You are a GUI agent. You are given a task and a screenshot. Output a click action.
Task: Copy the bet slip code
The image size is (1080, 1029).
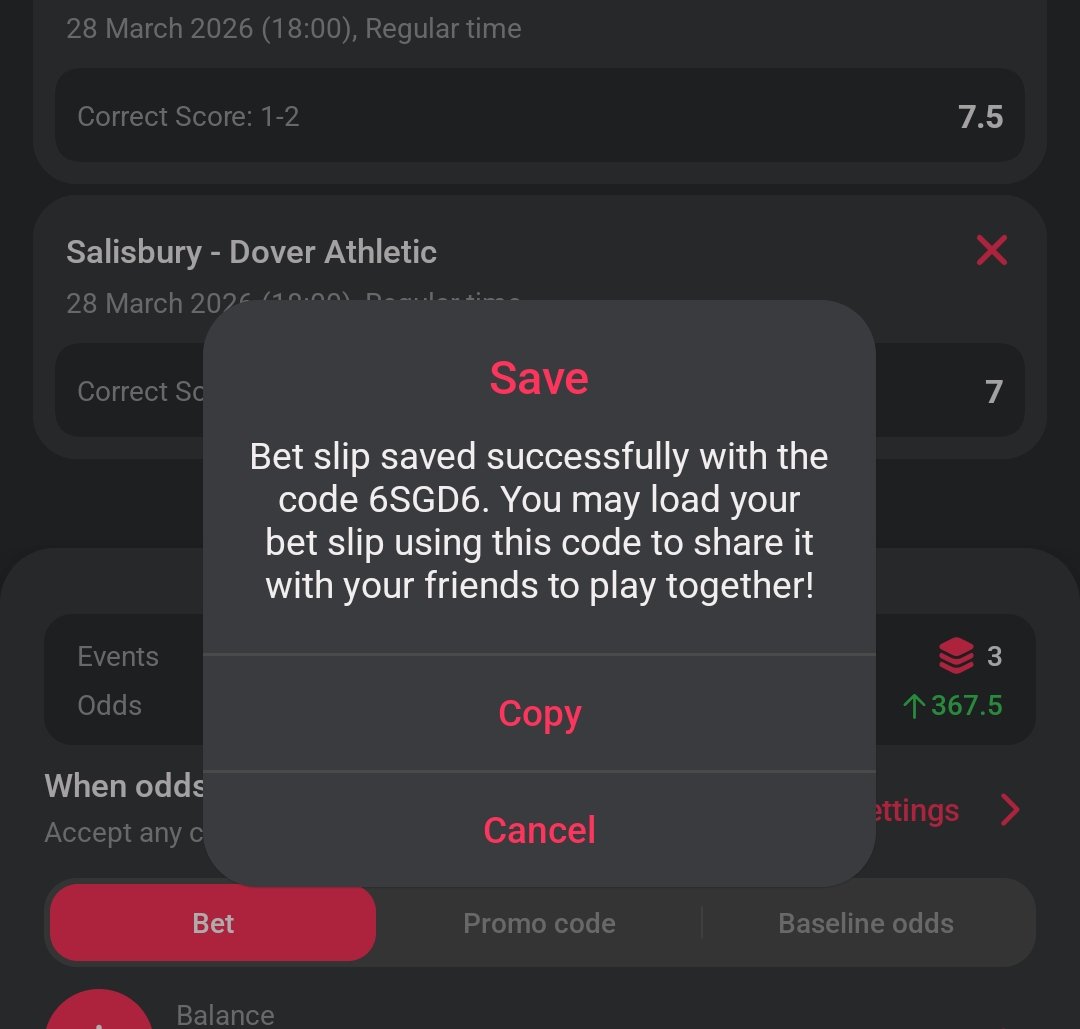[x=539, y=713]
